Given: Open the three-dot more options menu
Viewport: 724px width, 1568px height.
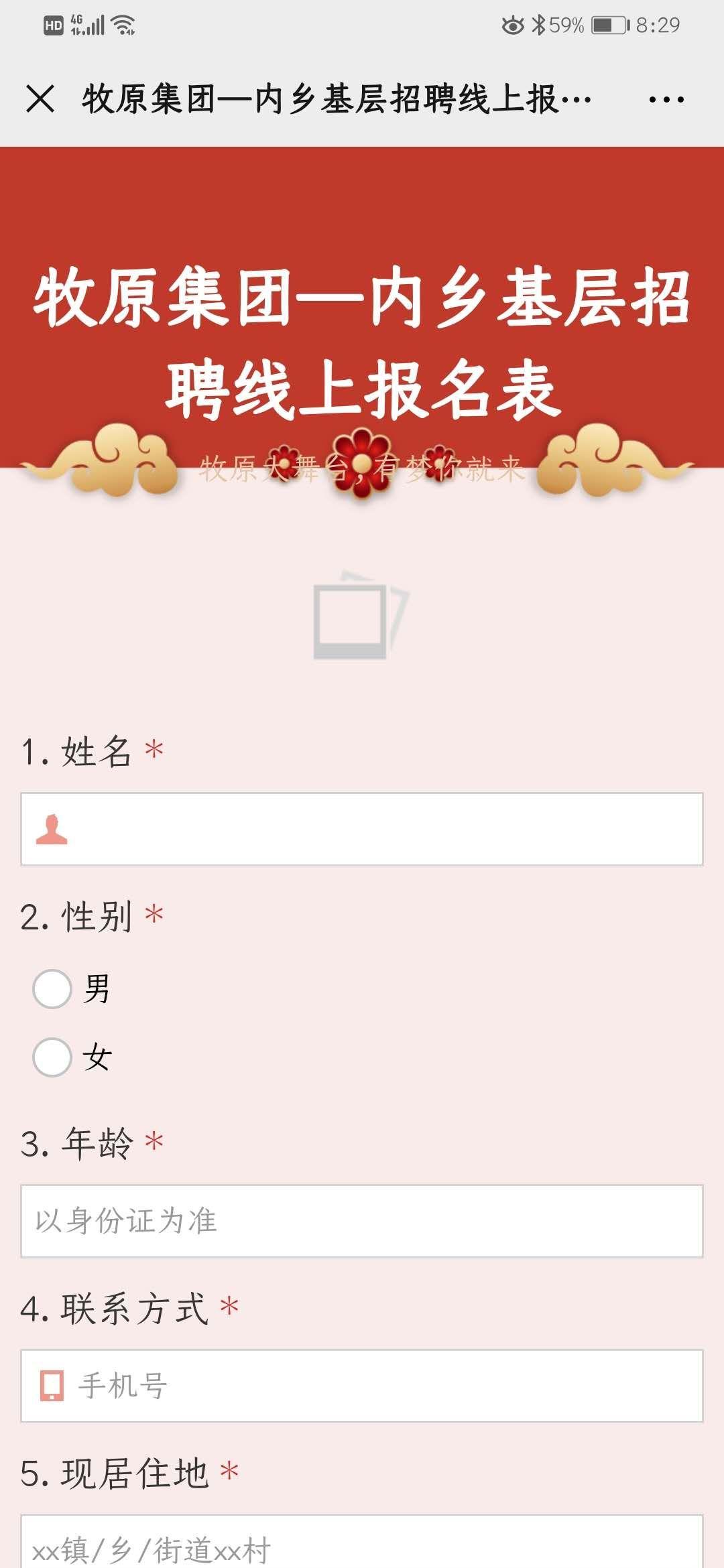Looking at the screenshot, I should [x=666, y=100].
